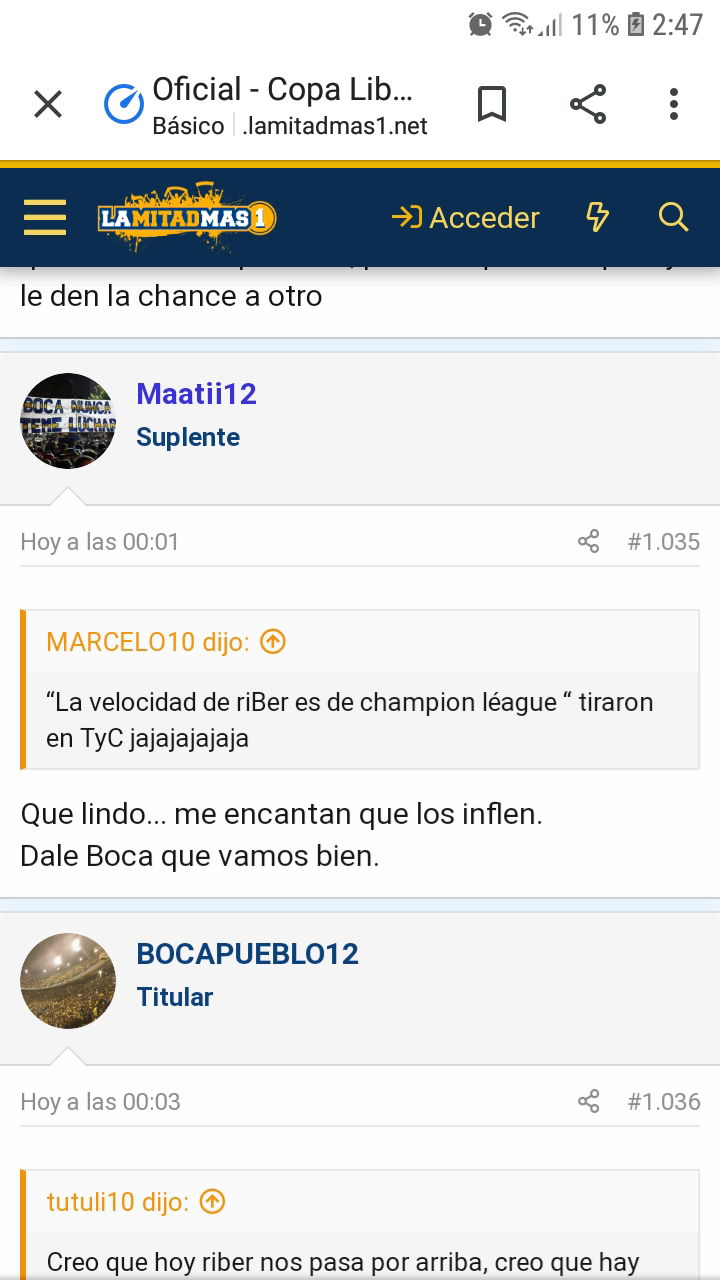This screenshot has height=1280, width=720.
Task: Go to the LaMitadMas1 home logo
Action: (187, 217)
